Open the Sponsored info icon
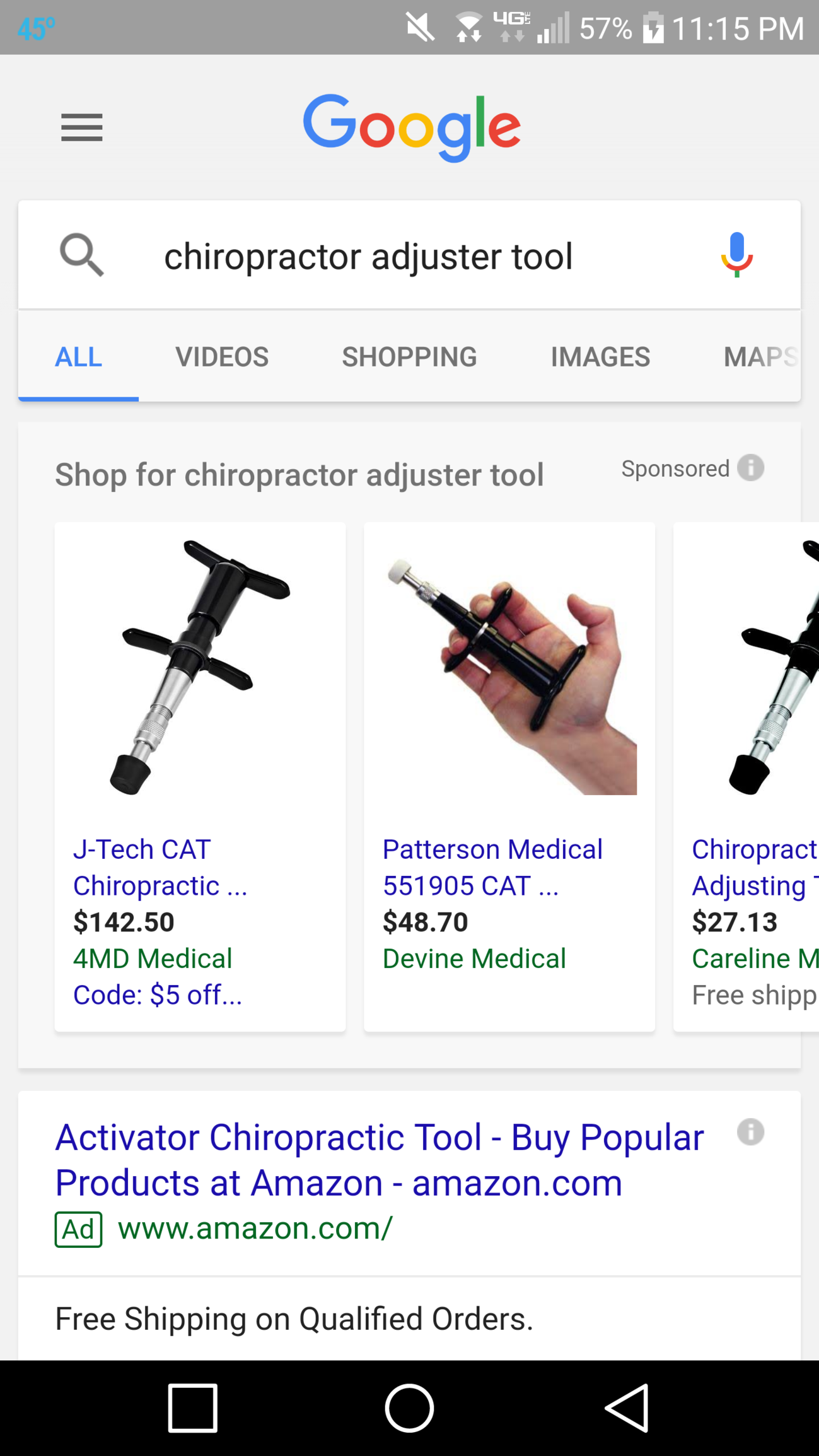The width and height of the screenshot is (819, 1456). tap(750, 468)
